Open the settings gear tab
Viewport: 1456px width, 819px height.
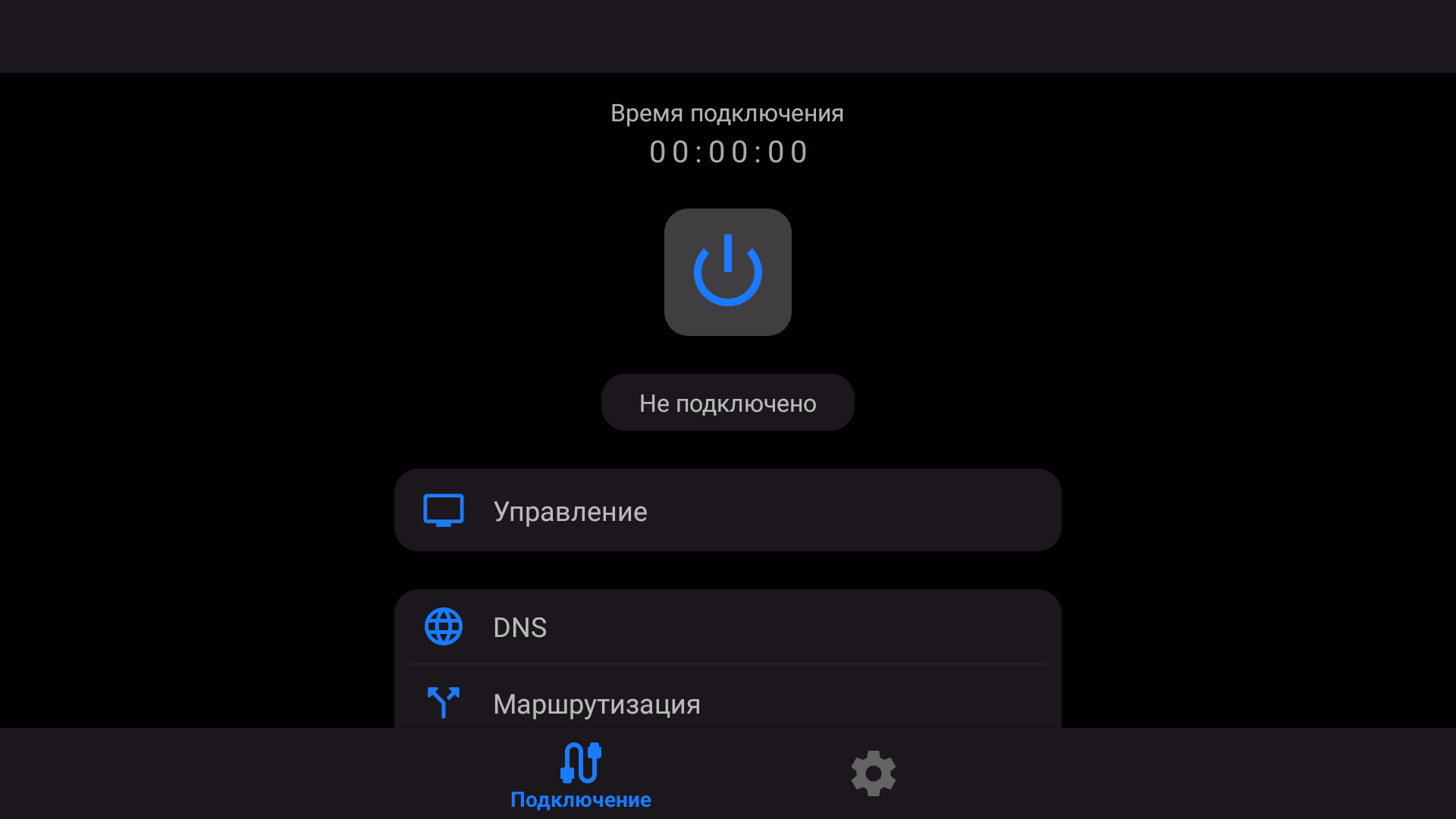click(873, 773)
